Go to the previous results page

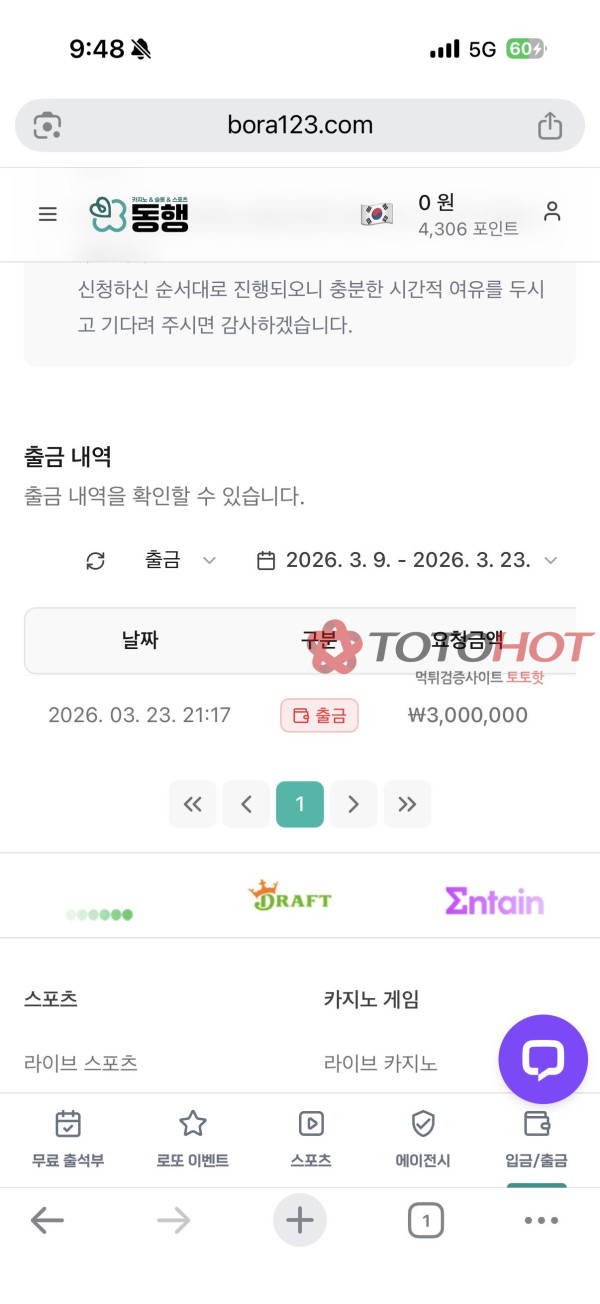(246, 804)
